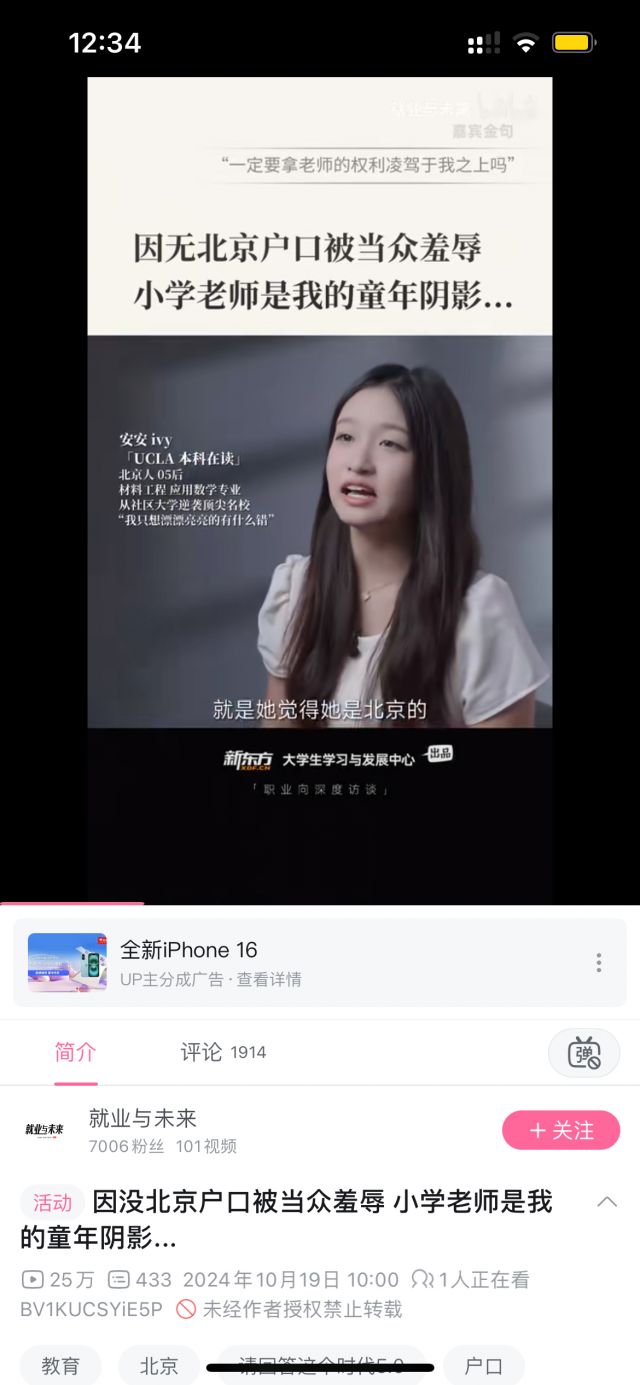Open the 活动 badge

[52, 1202]
